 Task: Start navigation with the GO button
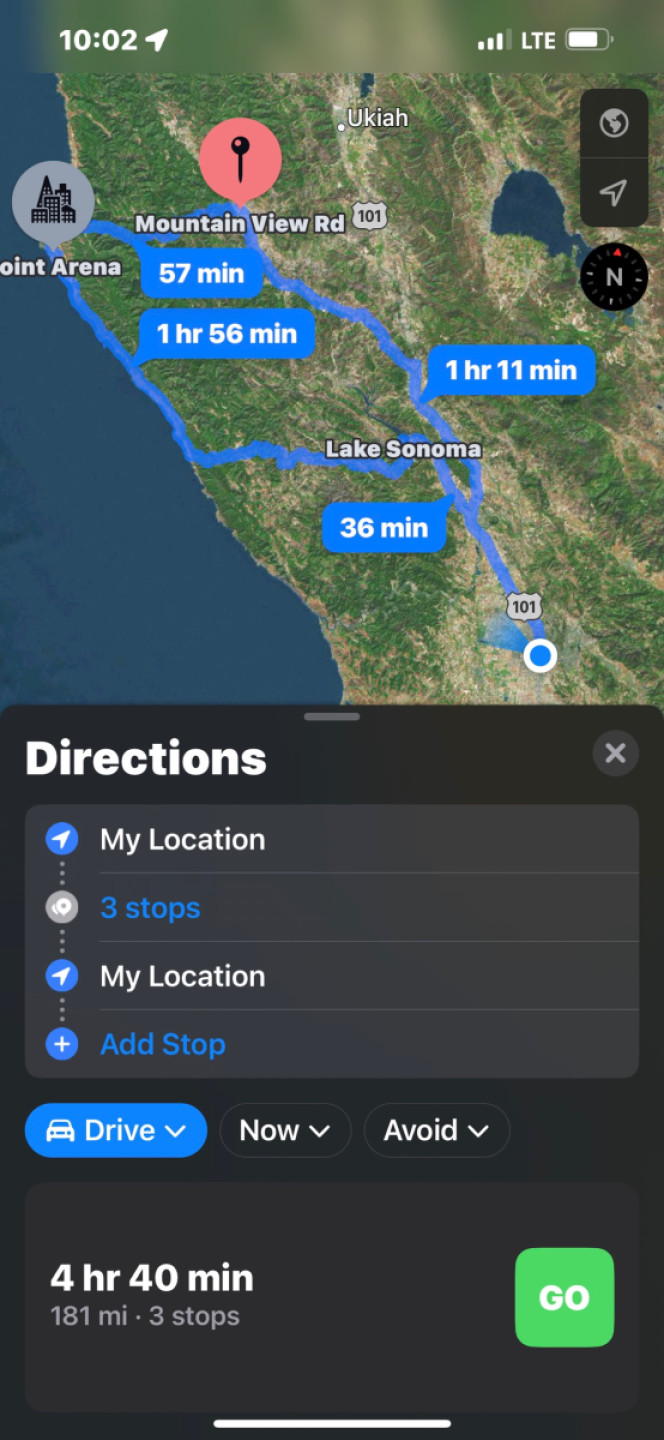[x=564, y=1297]
